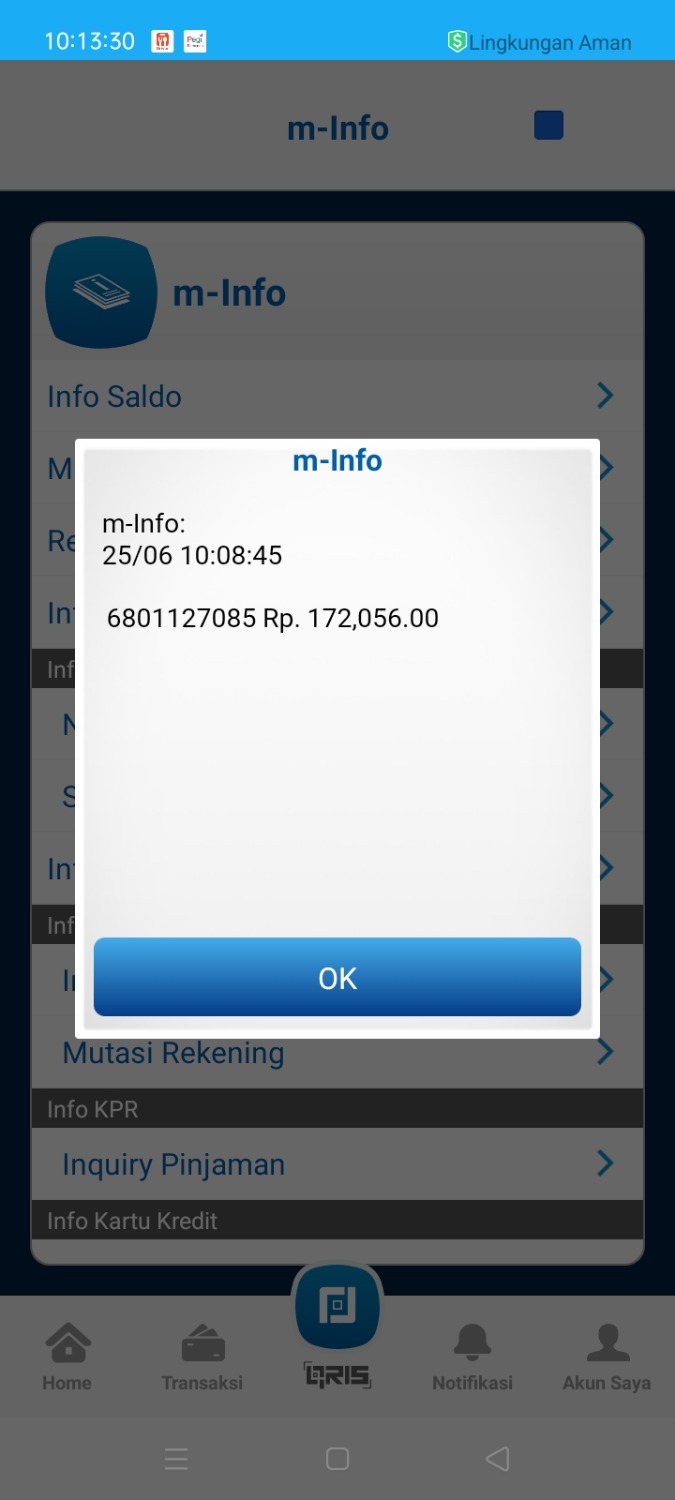Tap the blue square icon in header
Screen dimensions: 675x1500
coord(549,125)
